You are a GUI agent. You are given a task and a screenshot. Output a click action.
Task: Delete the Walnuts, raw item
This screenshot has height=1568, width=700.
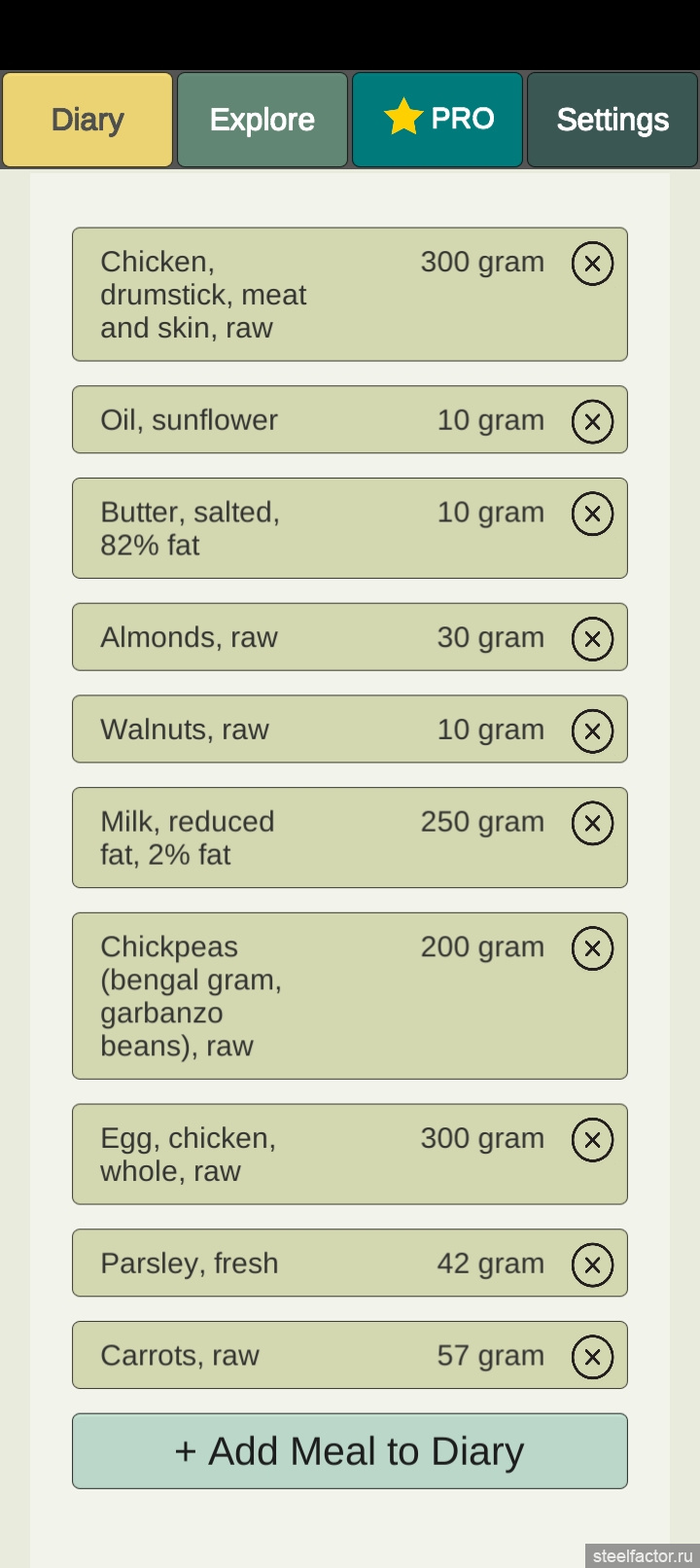pyautogui.click(x=592, y=731)
